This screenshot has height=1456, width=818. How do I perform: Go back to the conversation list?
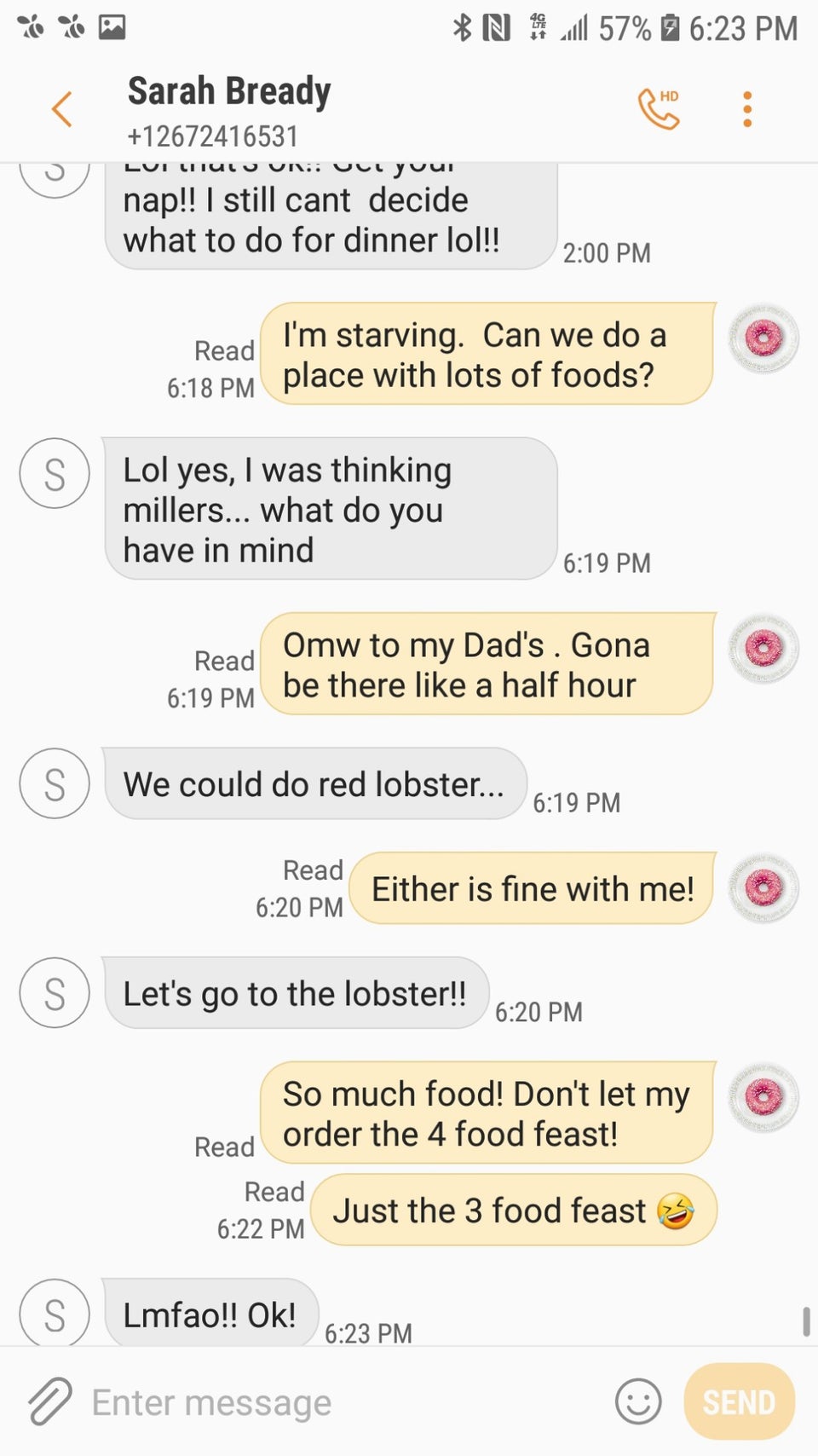(x=61, y=110)
